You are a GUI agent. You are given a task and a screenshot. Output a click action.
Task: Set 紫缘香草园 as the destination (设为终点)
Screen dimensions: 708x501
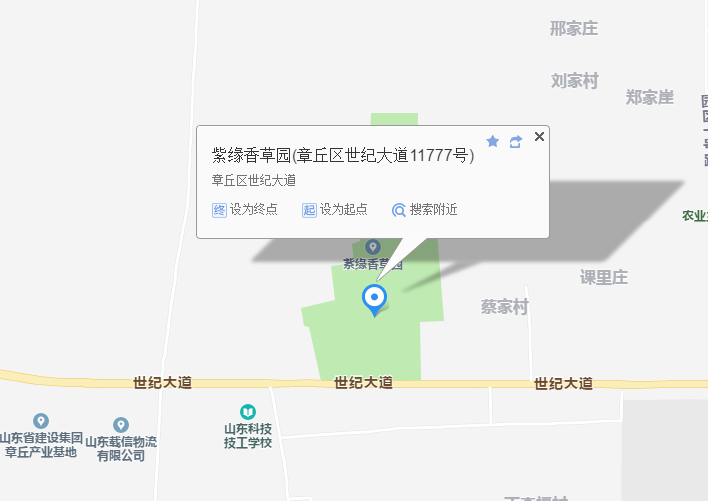(x=245, y=209)
